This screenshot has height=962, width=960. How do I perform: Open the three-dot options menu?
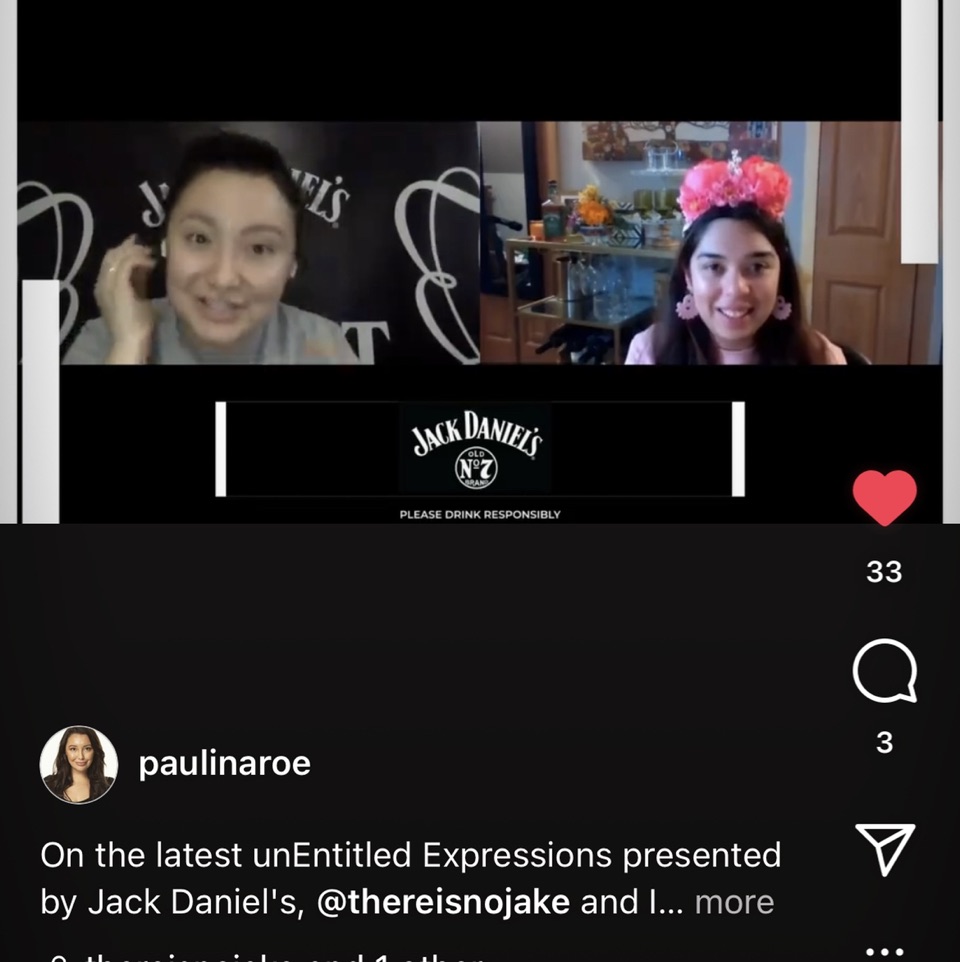pyautogui.click(x=884, y=951)
